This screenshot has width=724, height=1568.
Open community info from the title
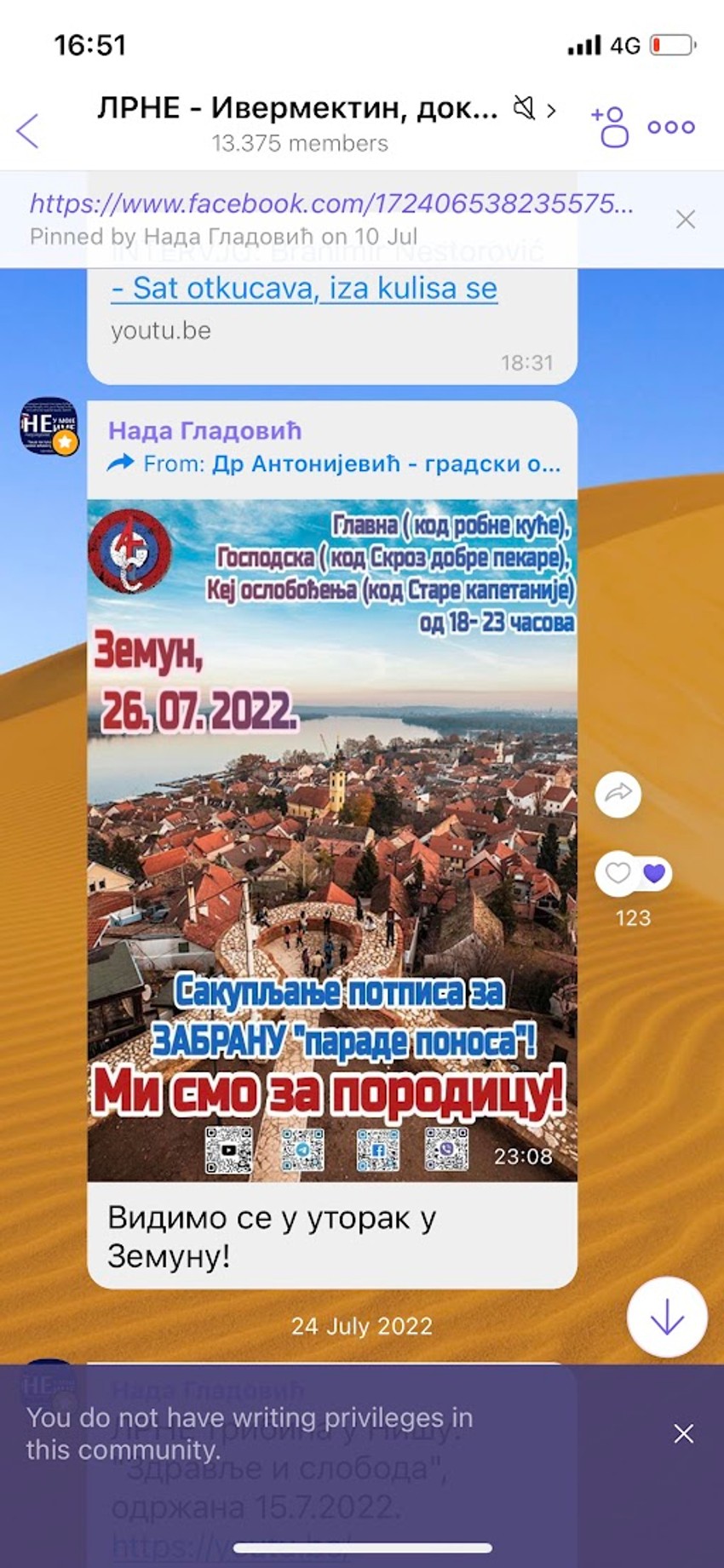point(298,109)
